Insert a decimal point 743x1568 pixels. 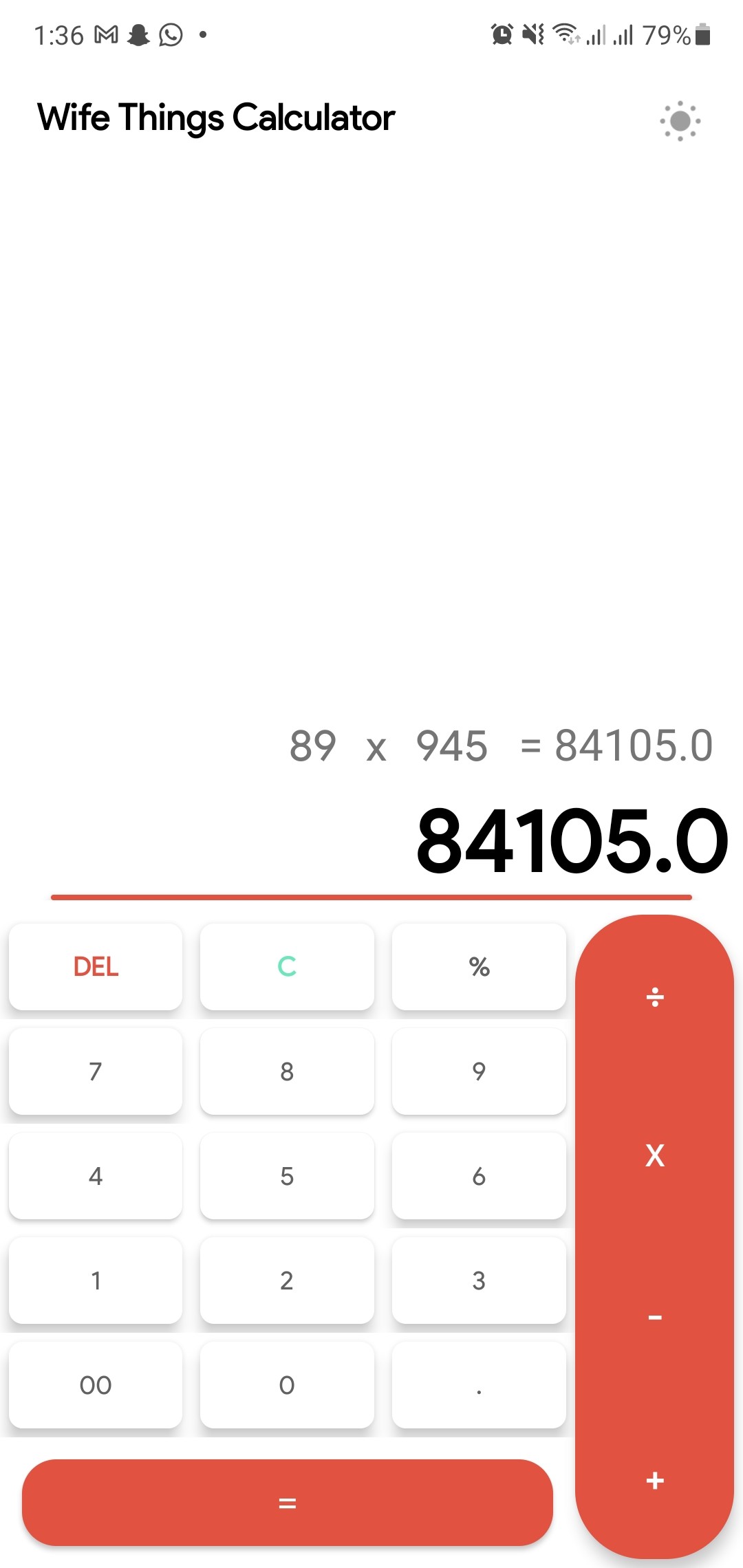tap(479, 1384)
